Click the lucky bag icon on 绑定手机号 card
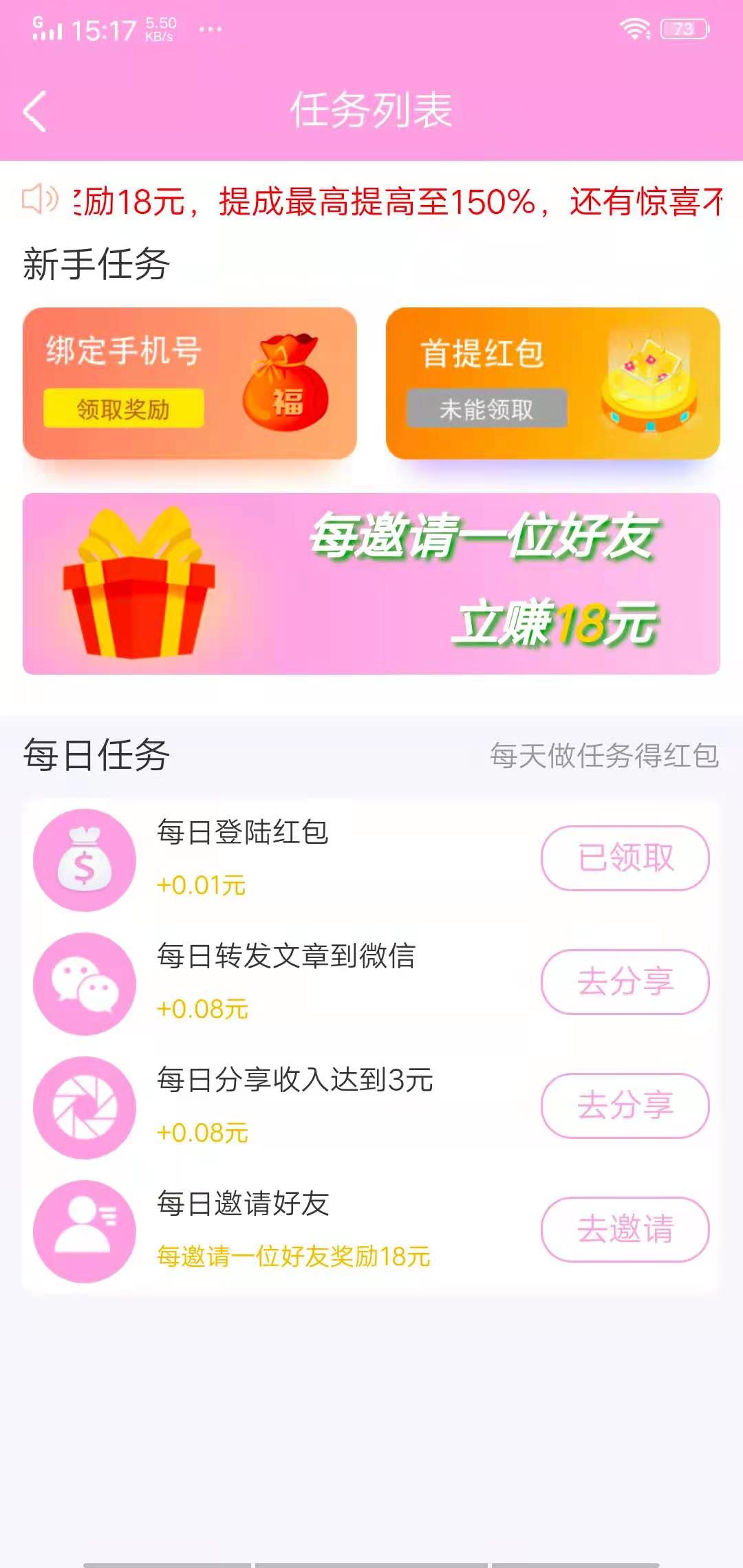The image size is (743, 1568). (286, 385)
